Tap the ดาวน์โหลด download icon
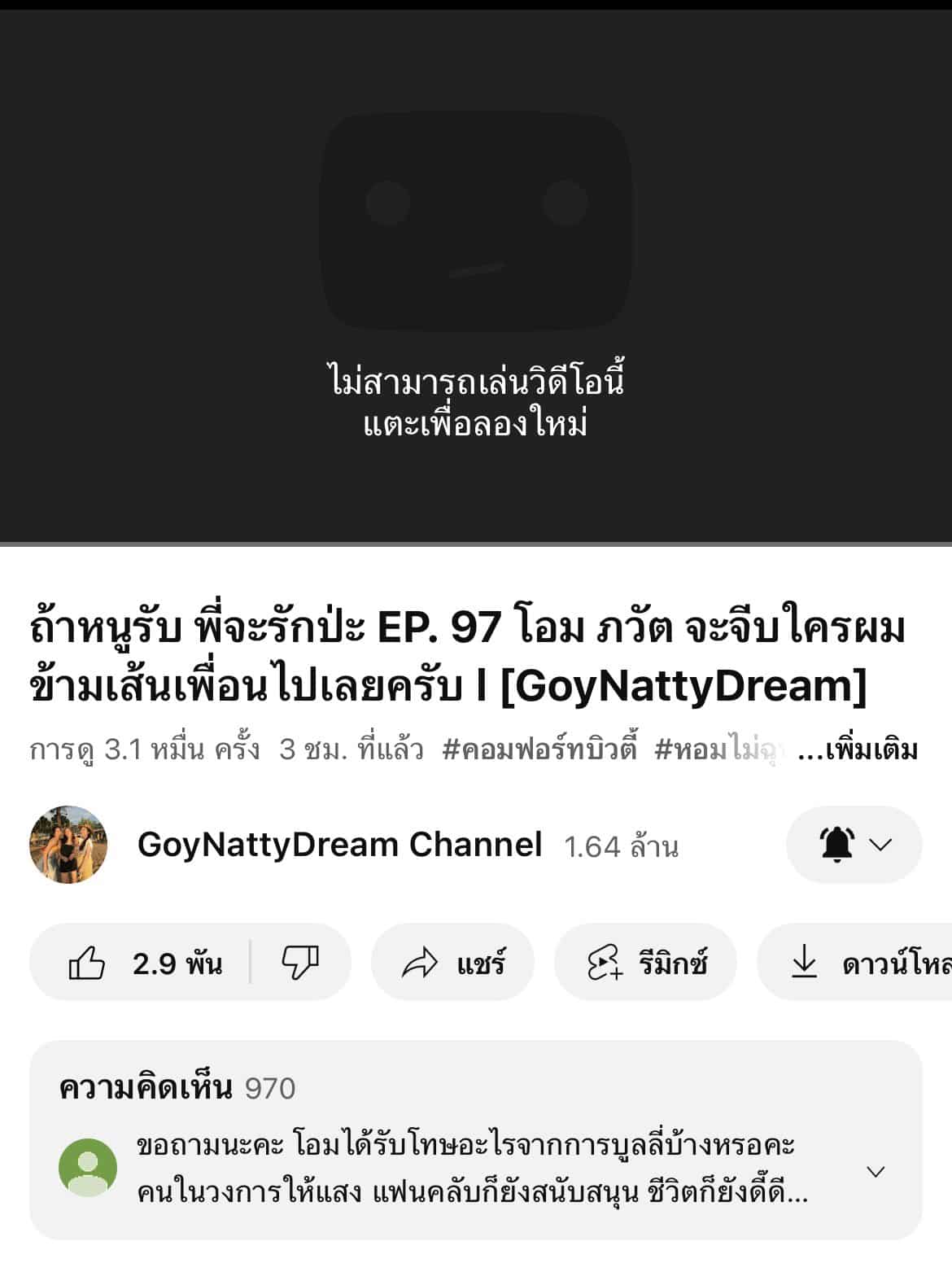Screen dimensions: 952x1276 [x=805, y=962]
